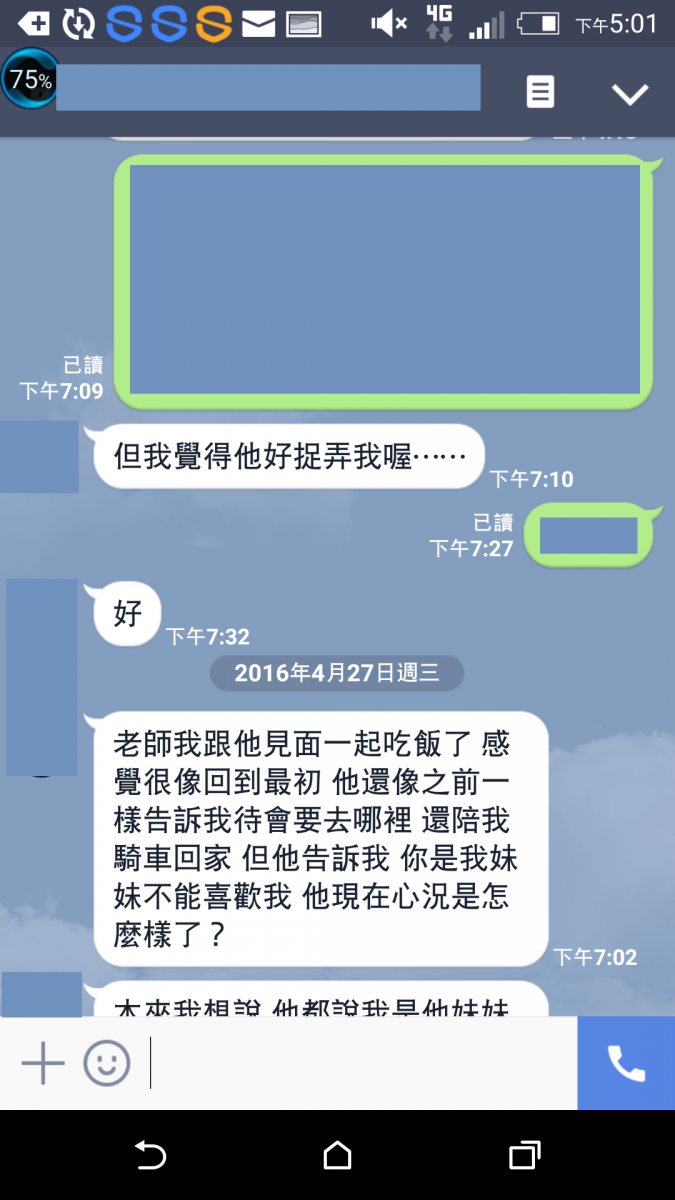
Task: Open the chat notes icon in header
Action: coord(540,92)
